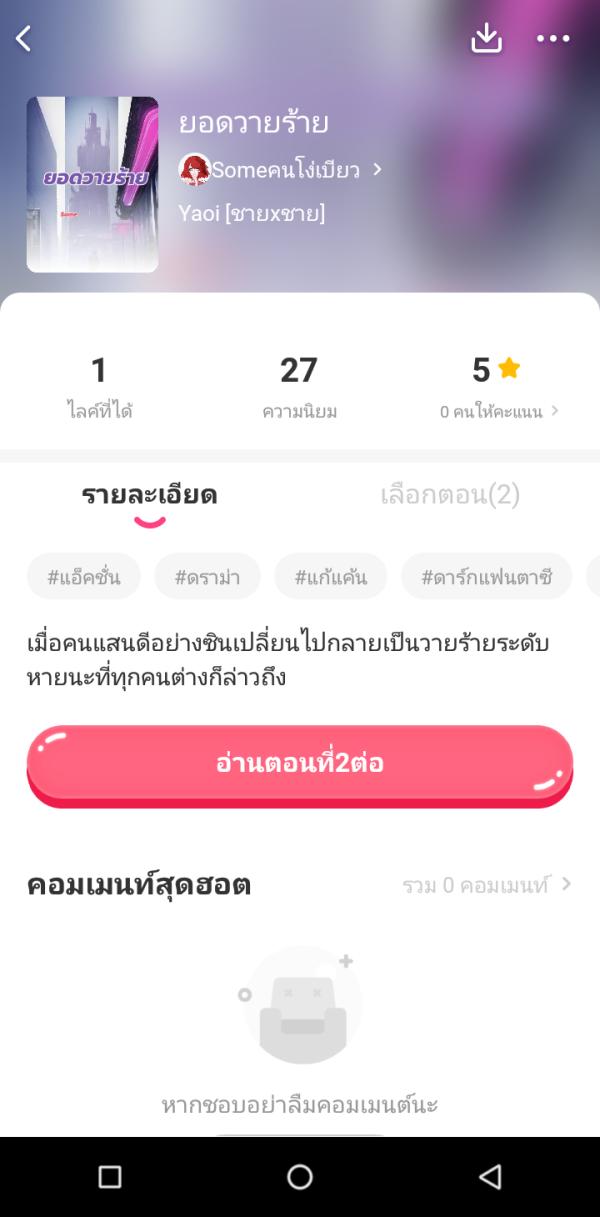Image resolution: width=600 pixels, height=1217 pixels.
Task: Select the #ดาร์กแฟนตาซี tag chip
Action: (486, 576)
